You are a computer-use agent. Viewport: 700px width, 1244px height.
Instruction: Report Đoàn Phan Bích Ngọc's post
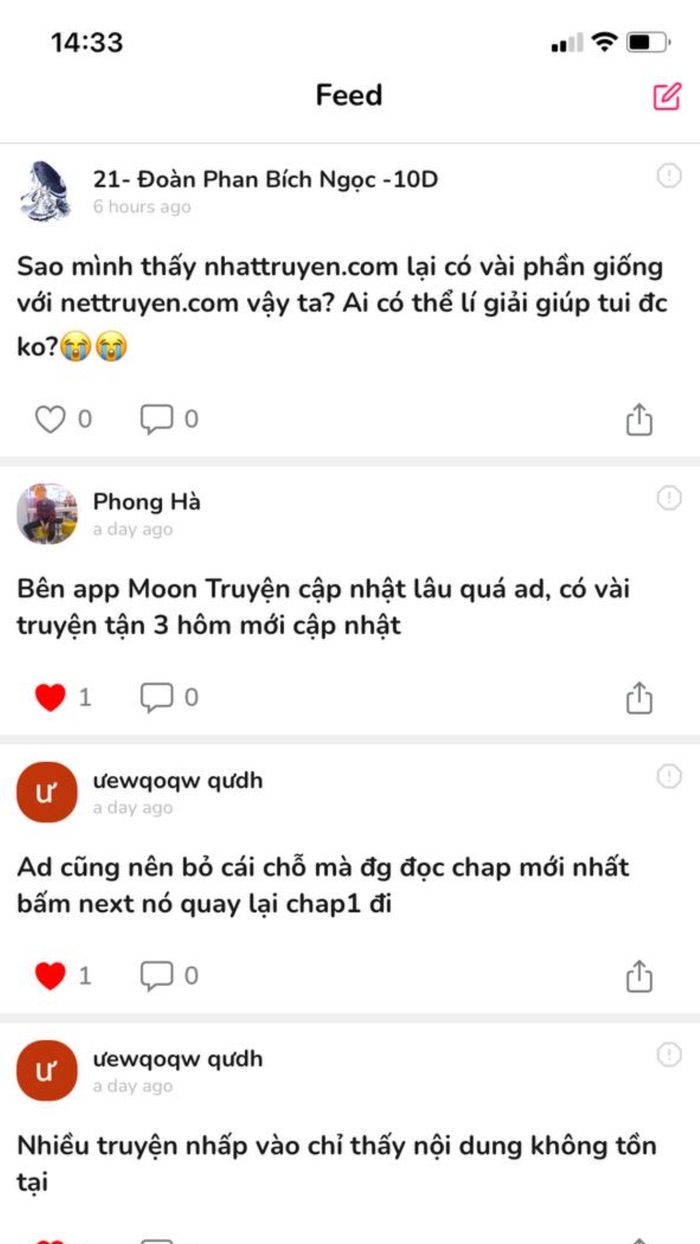point(668,176)
